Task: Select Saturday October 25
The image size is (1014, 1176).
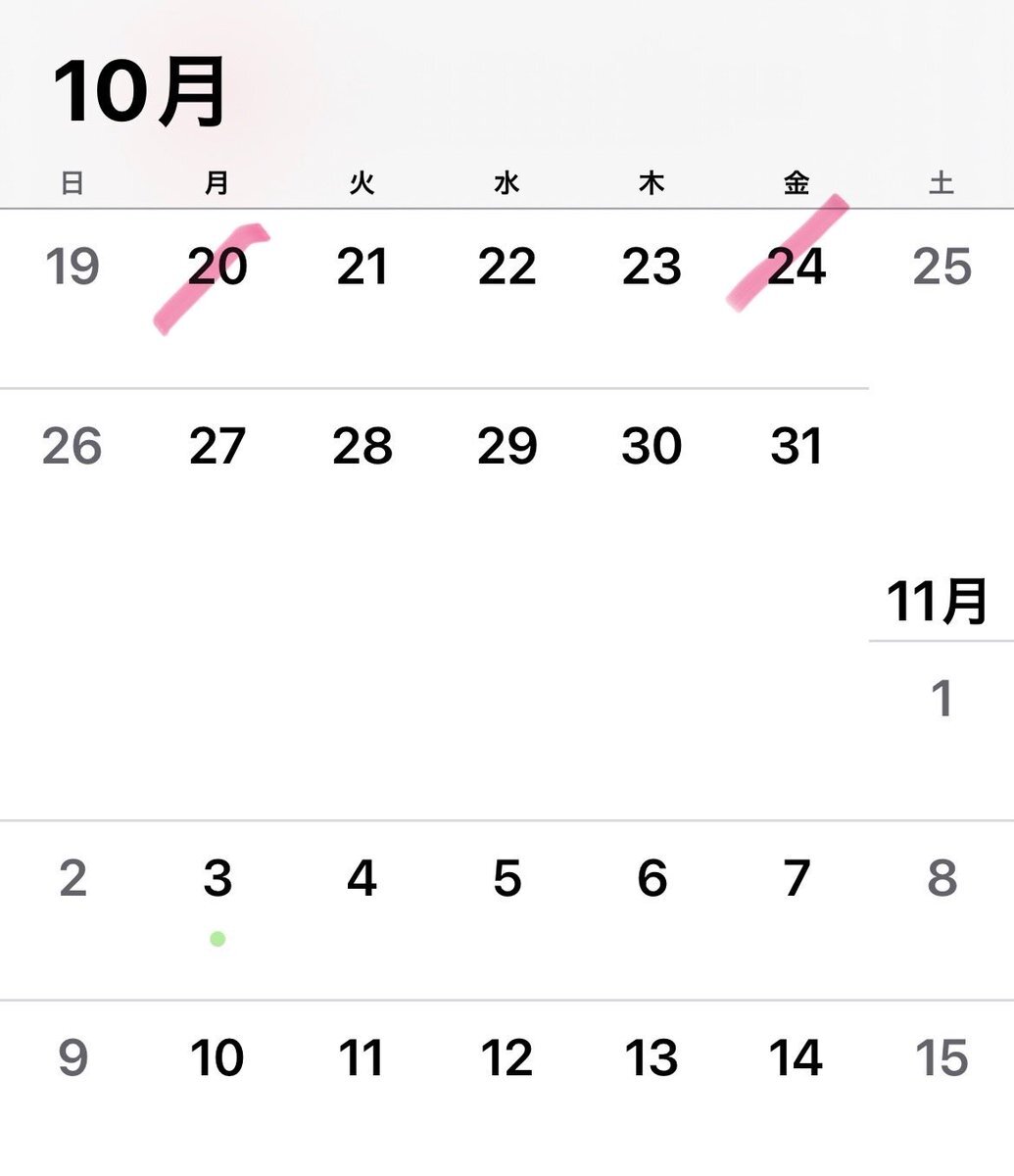Action: point(942,267)
